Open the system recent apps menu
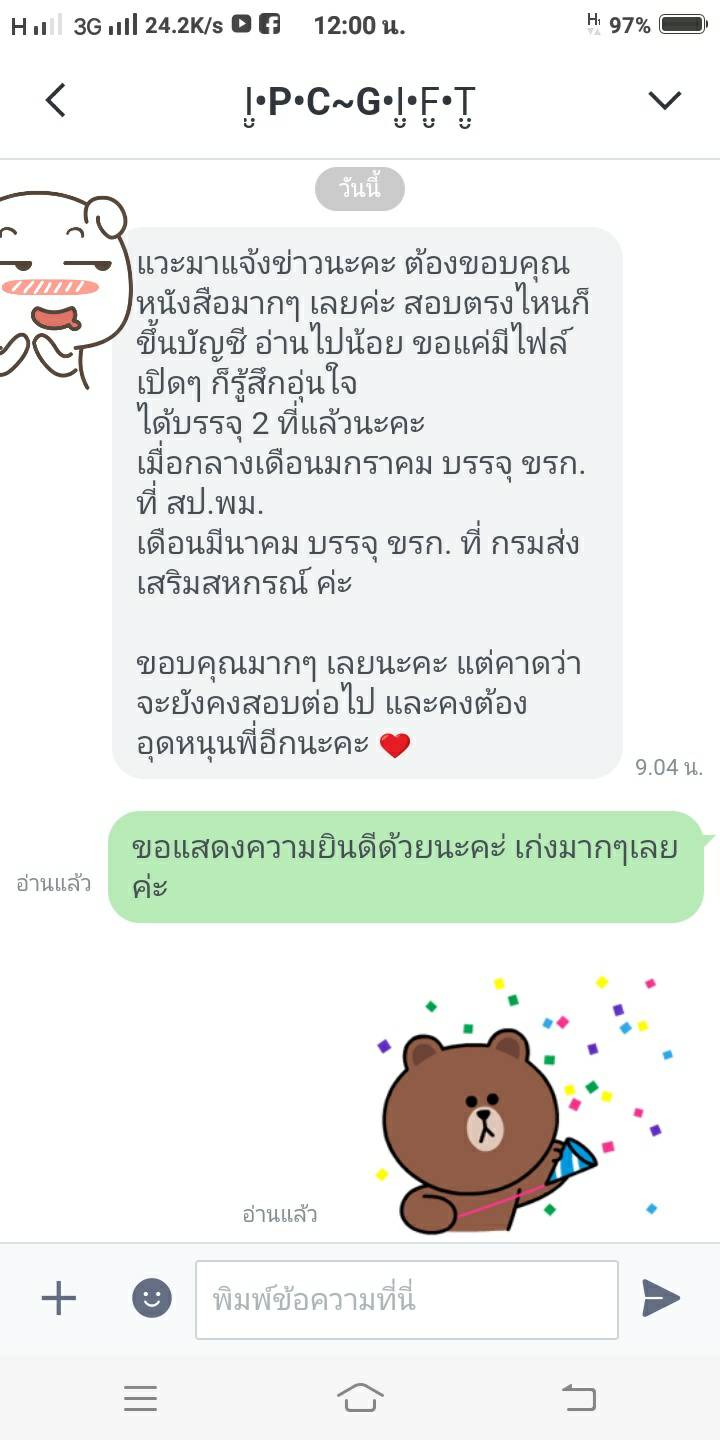Image resolution: width=720 pixels, height=1440 pixels. click(140, 1398)
